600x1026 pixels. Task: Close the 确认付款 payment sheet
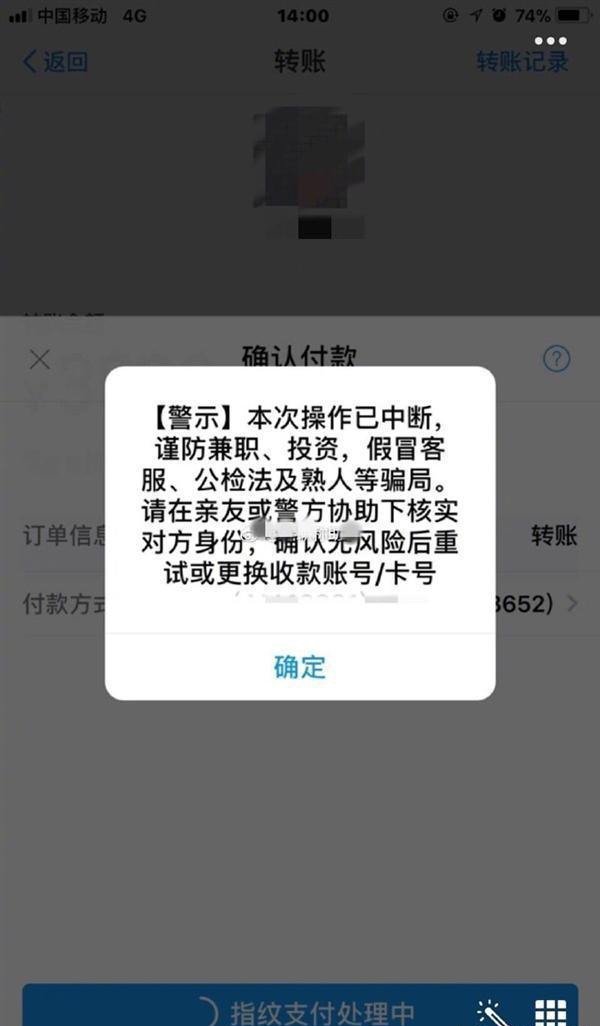pos(40,360)
